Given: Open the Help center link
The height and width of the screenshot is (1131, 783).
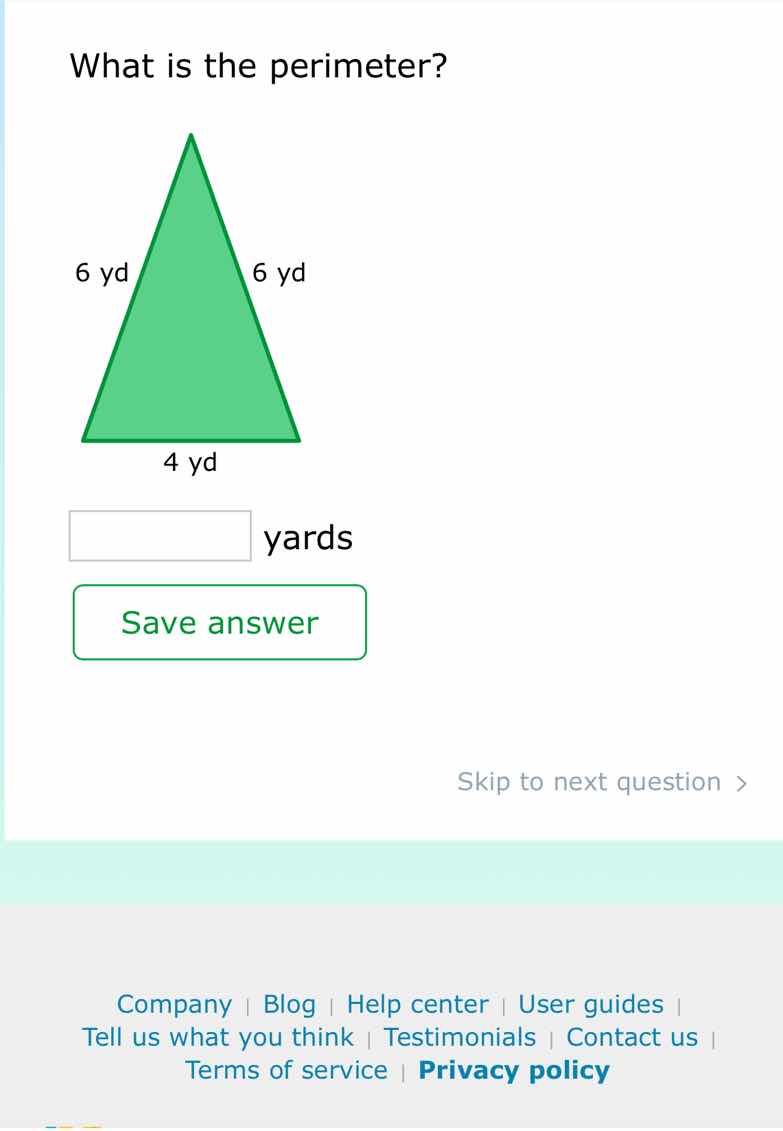Looking at the screenshot, I should point(417,1004).
